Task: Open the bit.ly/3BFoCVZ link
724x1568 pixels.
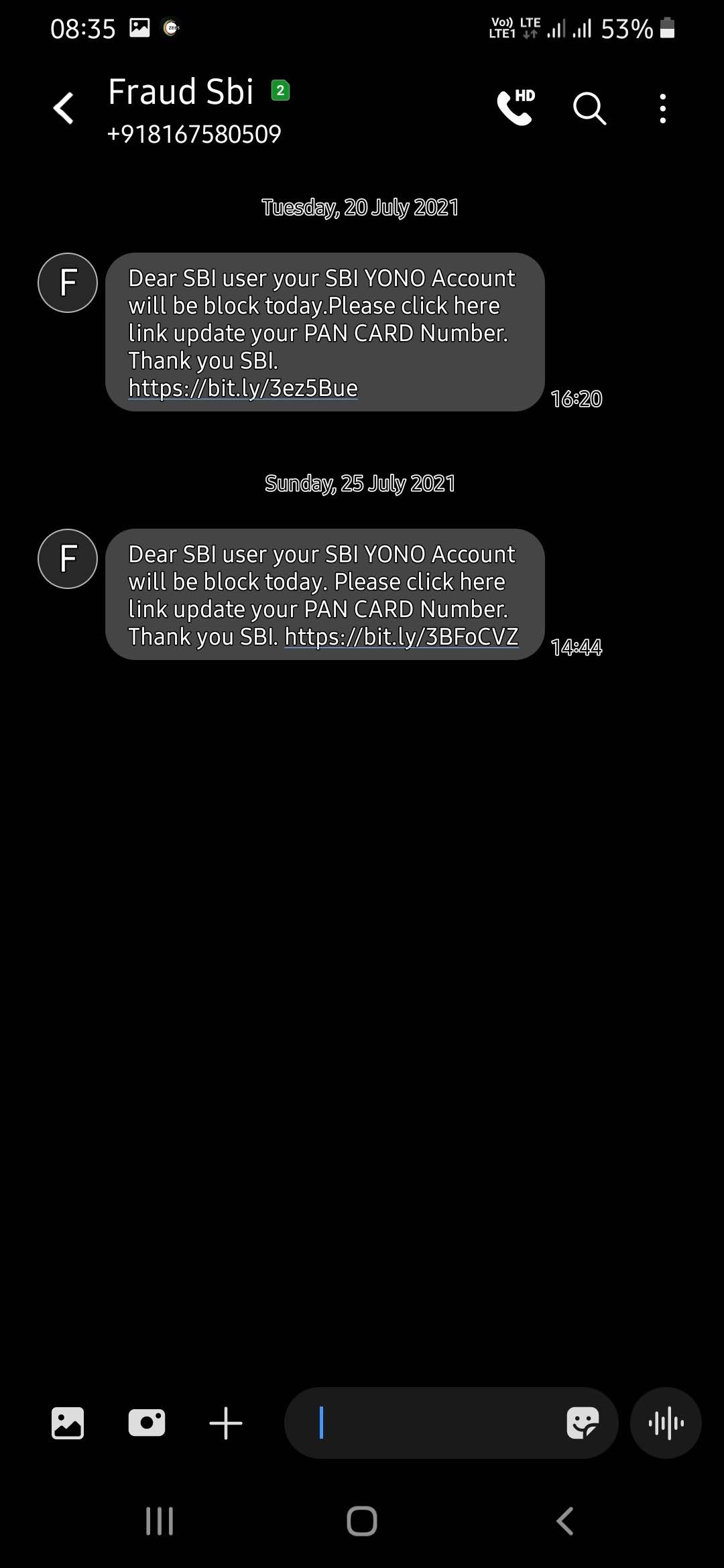Action: (x=401, y=637)
